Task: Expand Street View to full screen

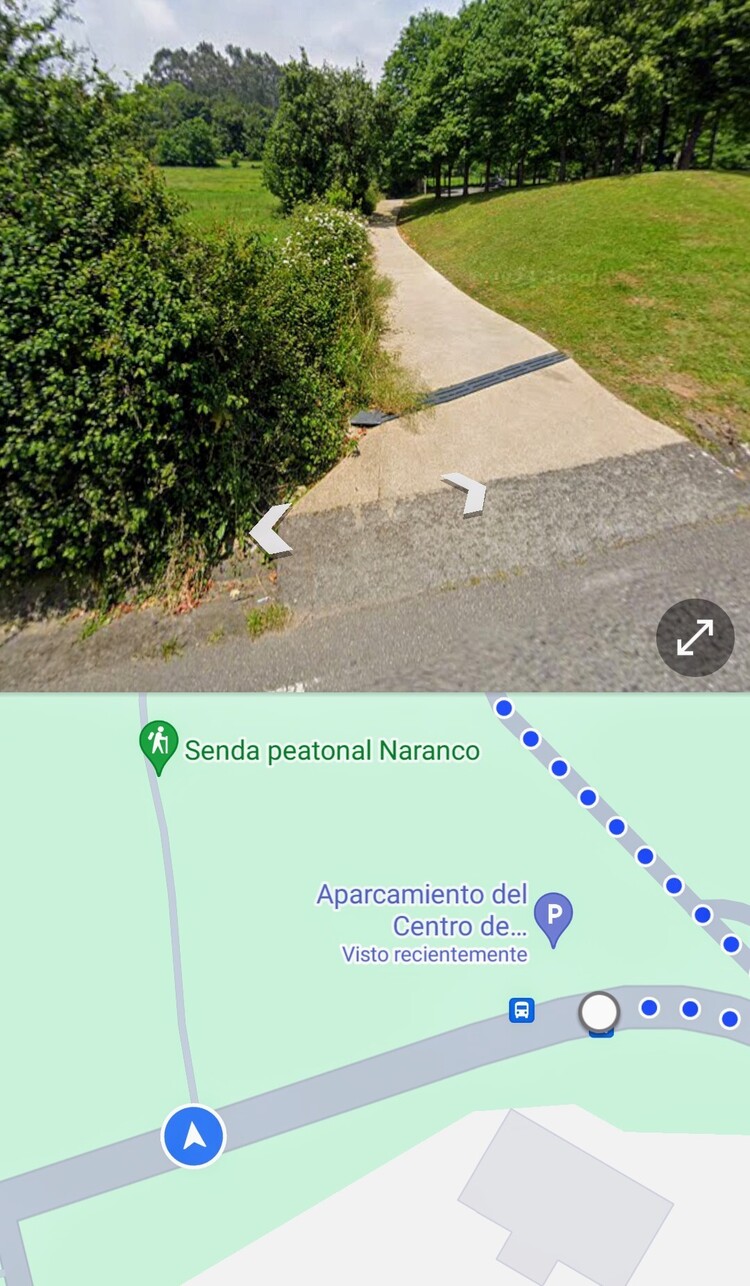Action: (695, 638)
